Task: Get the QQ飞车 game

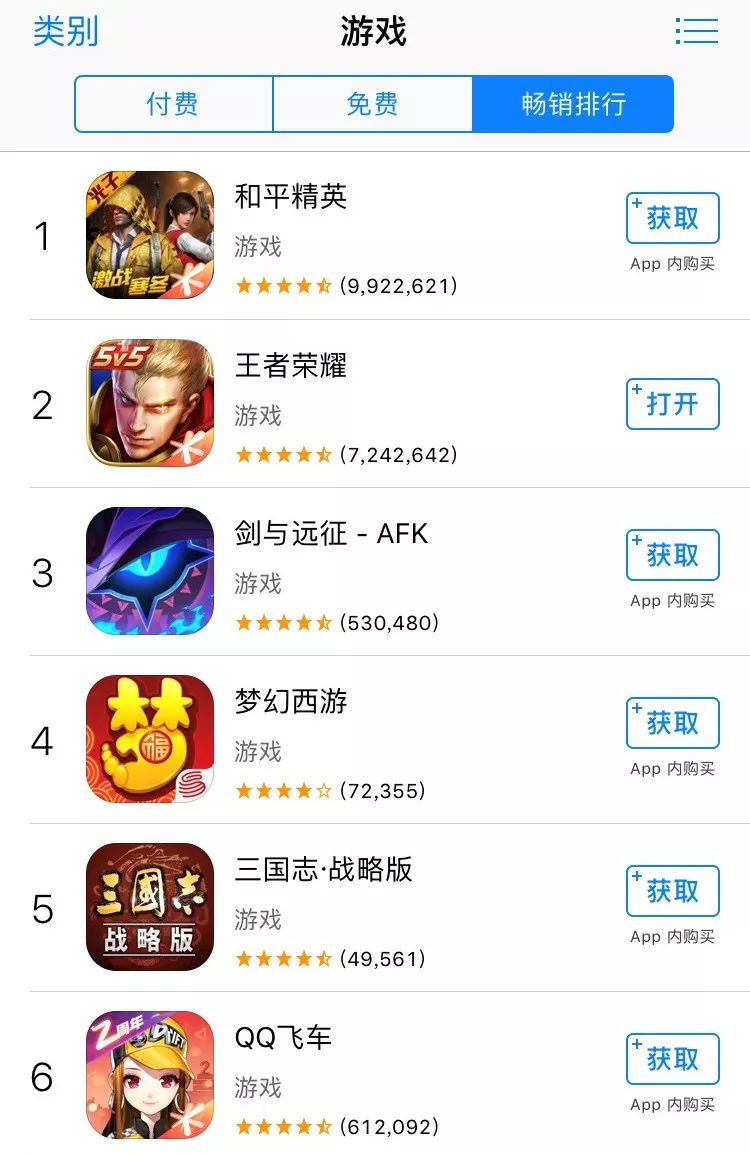Action: click(x=672, y=1059)
